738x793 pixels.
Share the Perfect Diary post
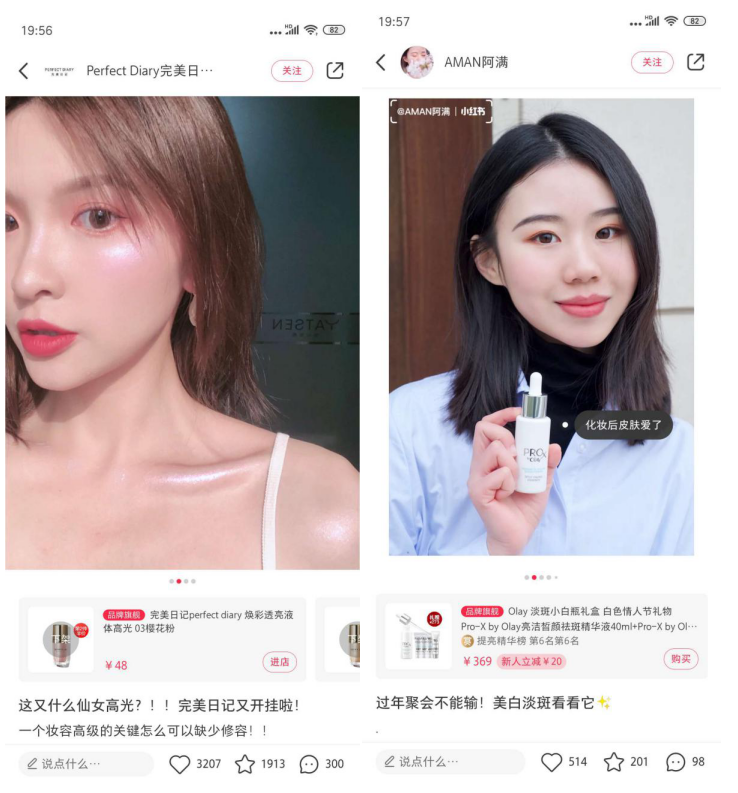click(336, 71)
